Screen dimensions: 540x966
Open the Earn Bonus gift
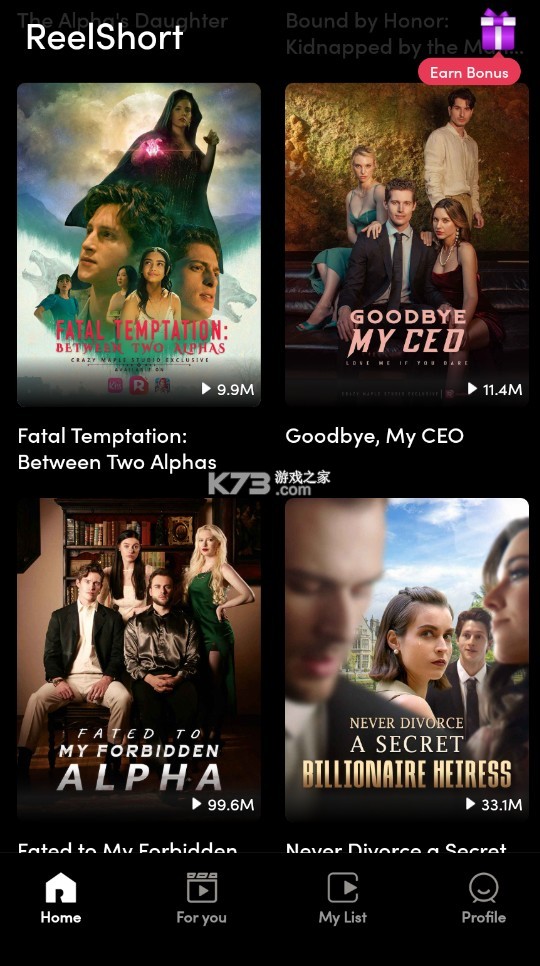[496, 31]
